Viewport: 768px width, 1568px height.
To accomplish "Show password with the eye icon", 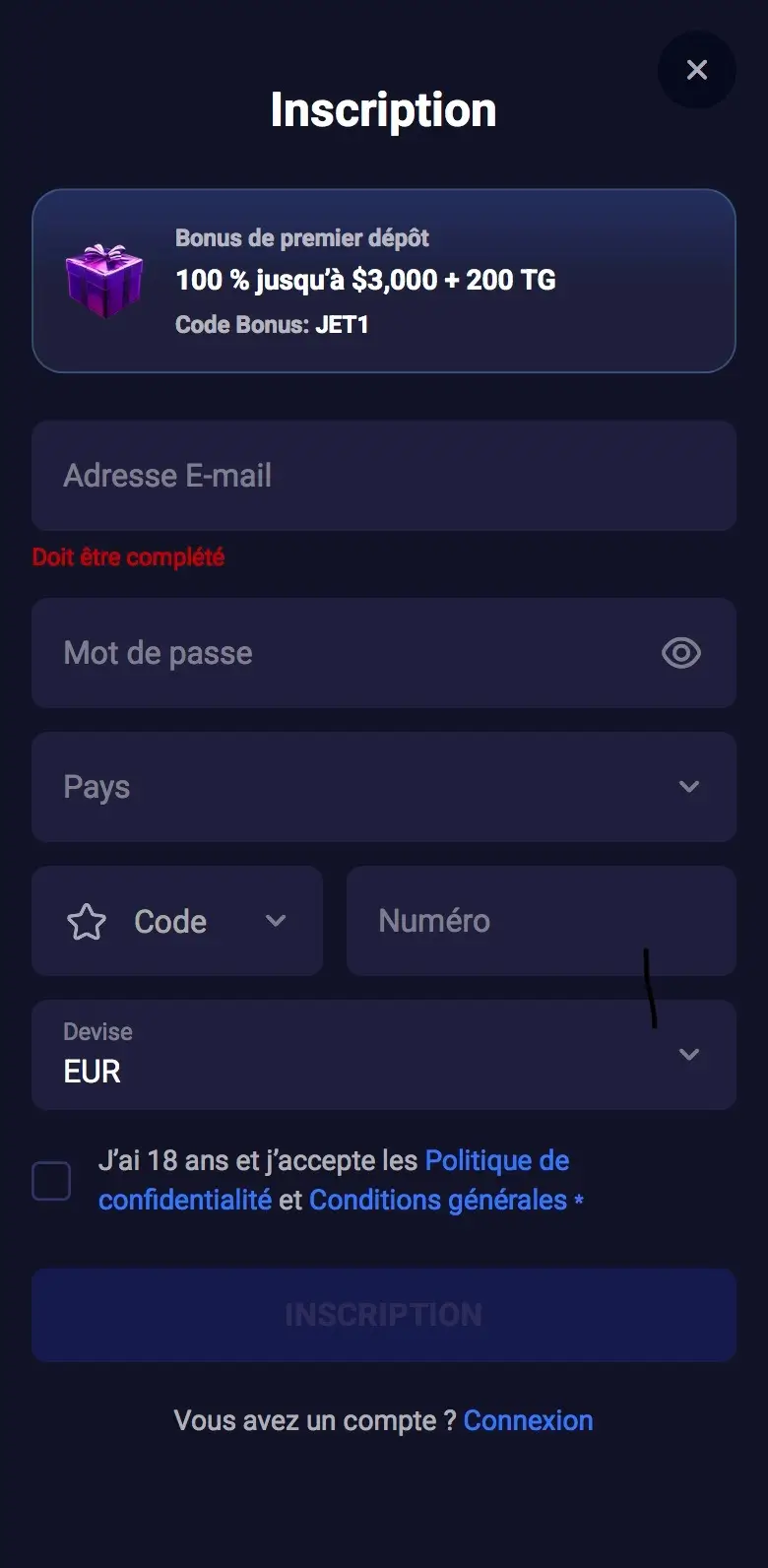I will pos(681,653).
